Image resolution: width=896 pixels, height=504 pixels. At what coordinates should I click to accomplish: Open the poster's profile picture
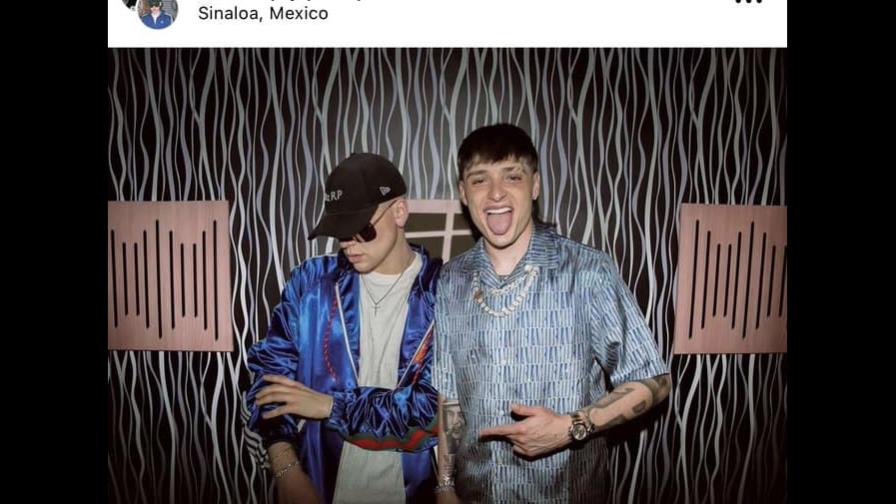tap(156, 12)
